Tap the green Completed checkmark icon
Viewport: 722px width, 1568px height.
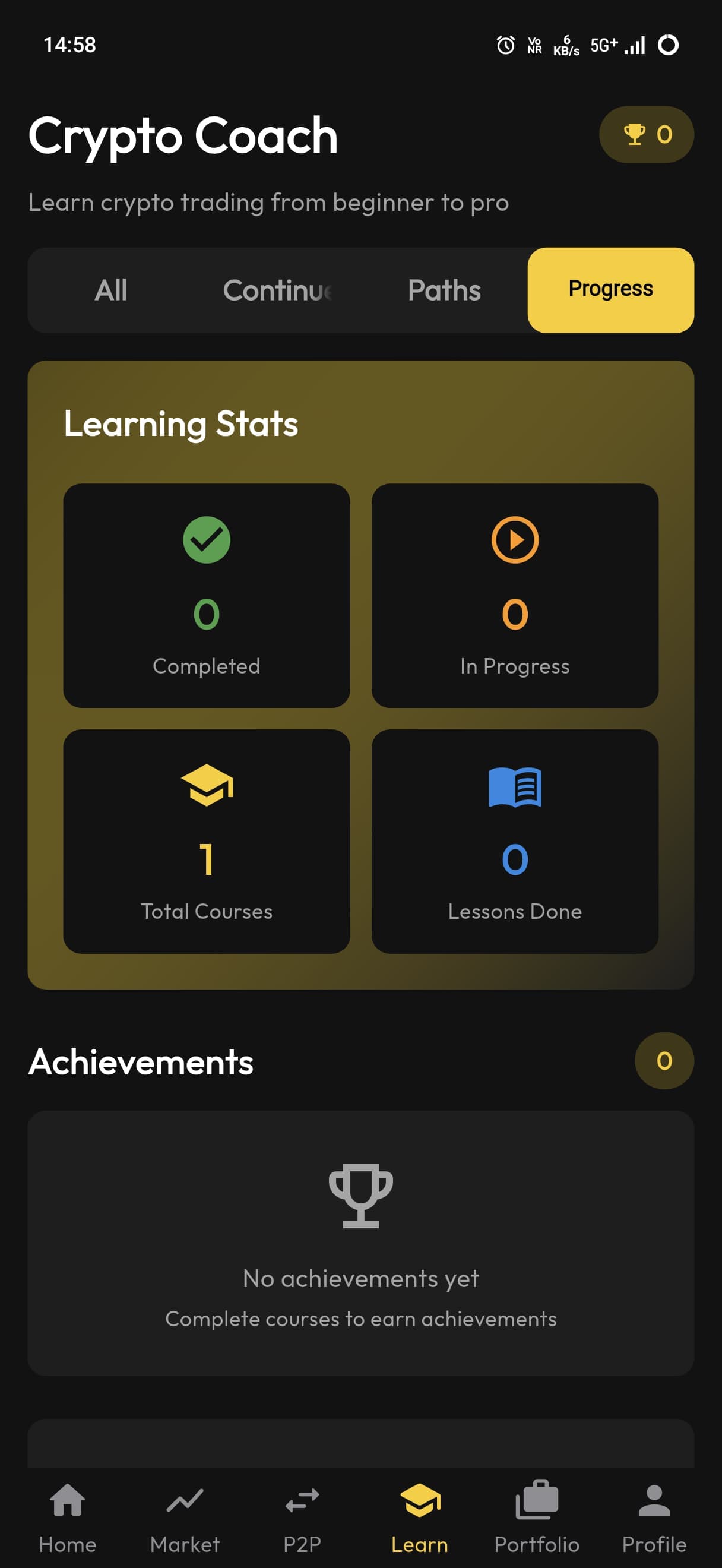point(207,539)
